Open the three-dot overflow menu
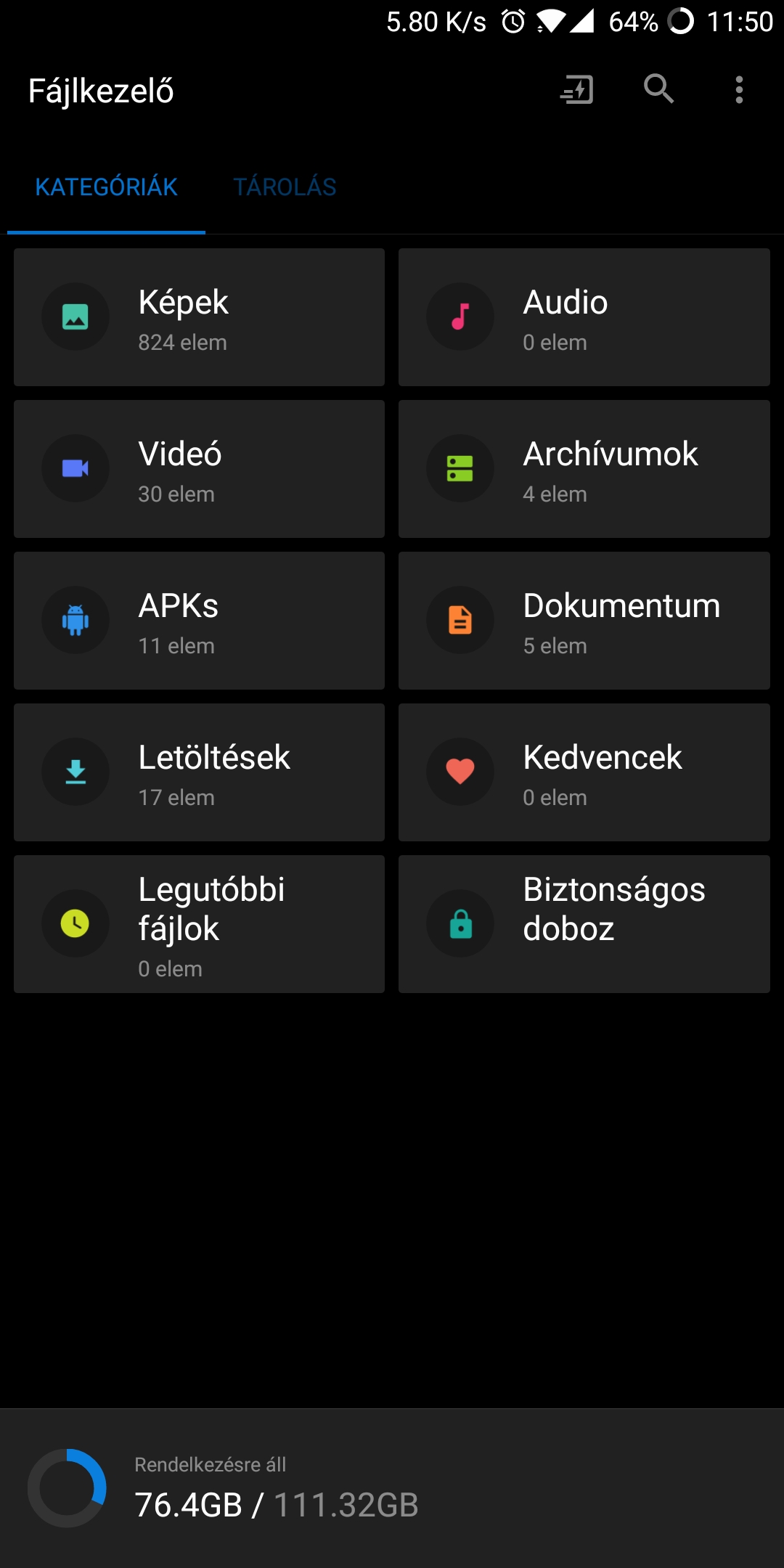The height and width of the screenshot is (1568, 784). (739, 90)
